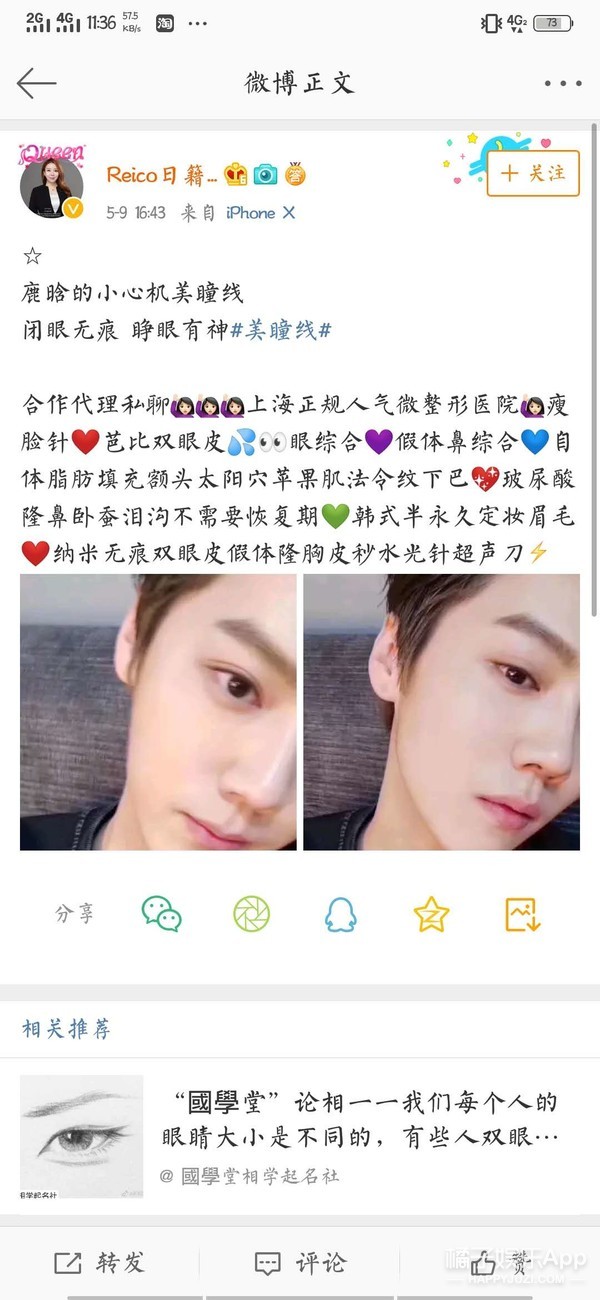Viewport: 600px width, 1300px height.
Task: Share the post to QQ
Action: 341,913
